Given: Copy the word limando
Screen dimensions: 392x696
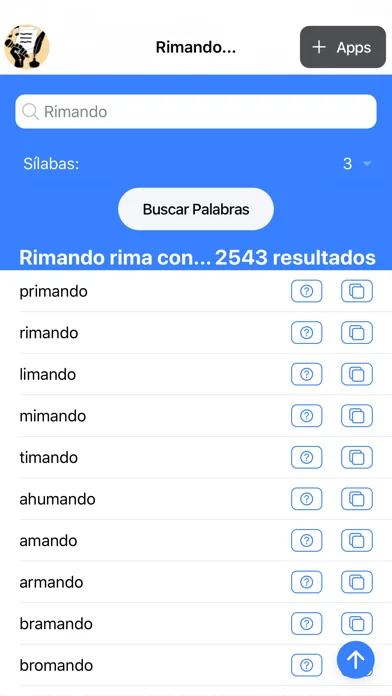Looking at the screenshot, I should tap(356, 374).
